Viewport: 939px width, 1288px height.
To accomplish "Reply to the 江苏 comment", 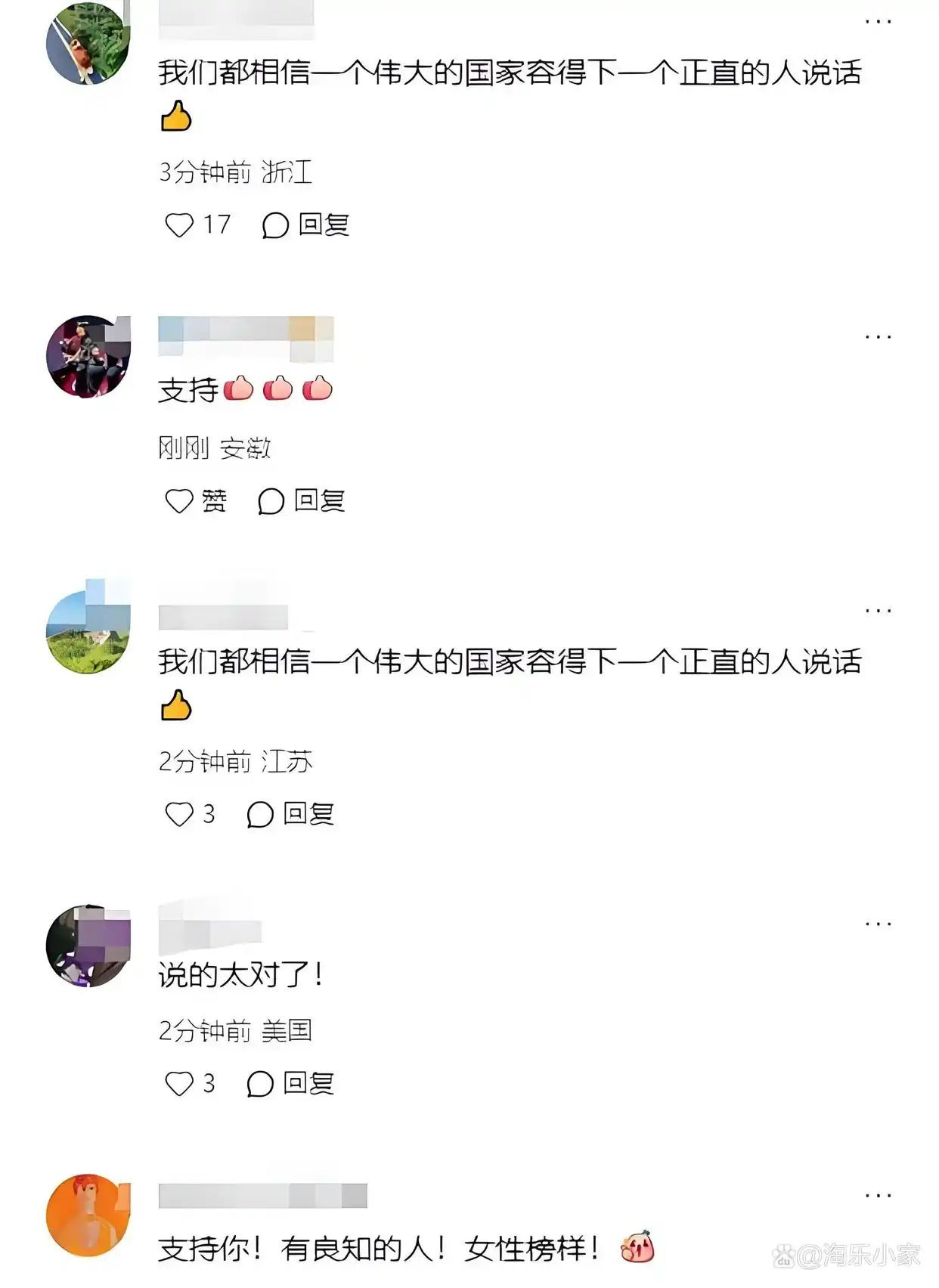I will [290, 814].
